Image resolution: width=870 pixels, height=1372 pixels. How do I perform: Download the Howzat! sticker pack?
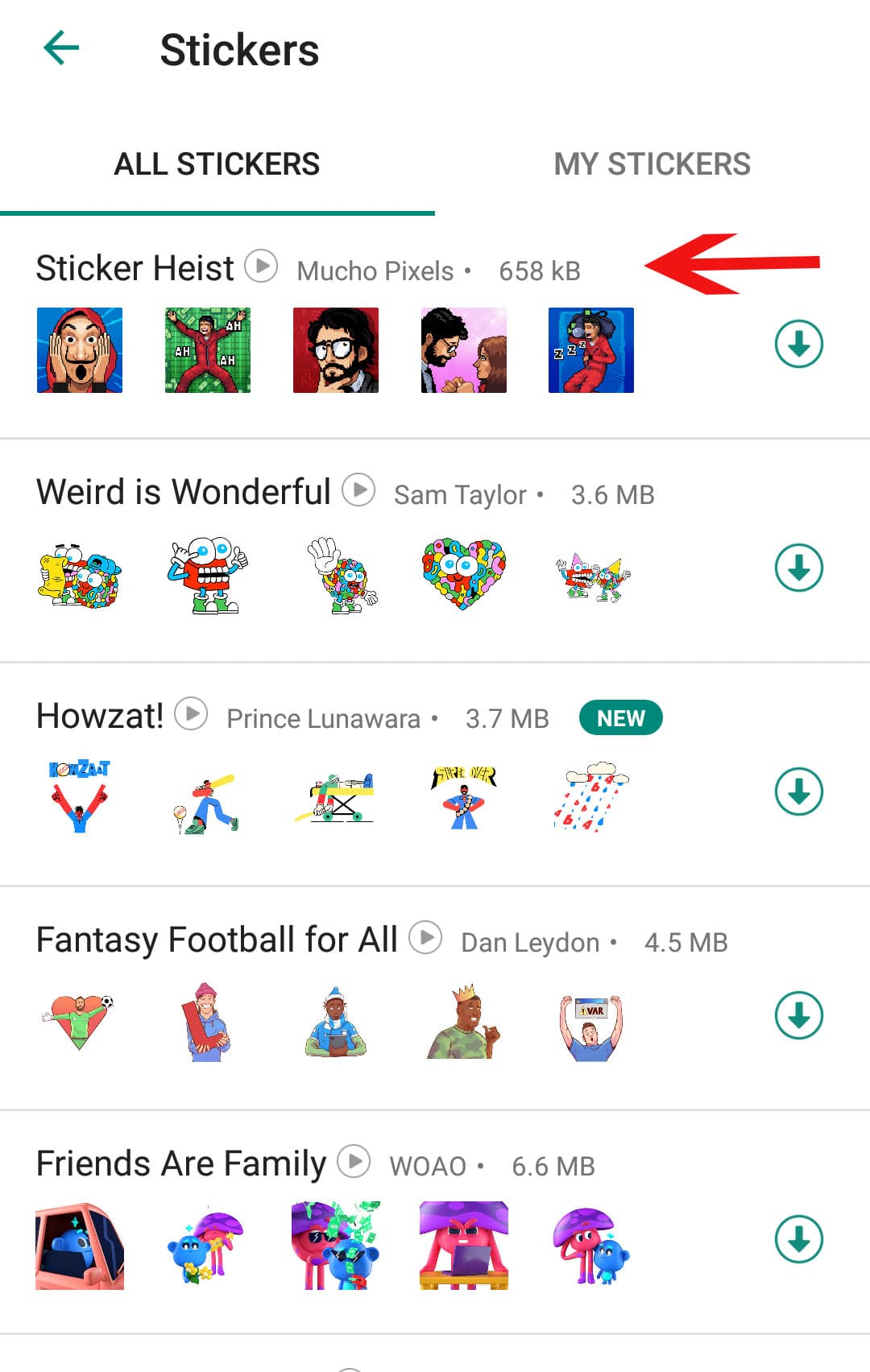[798, 792]
